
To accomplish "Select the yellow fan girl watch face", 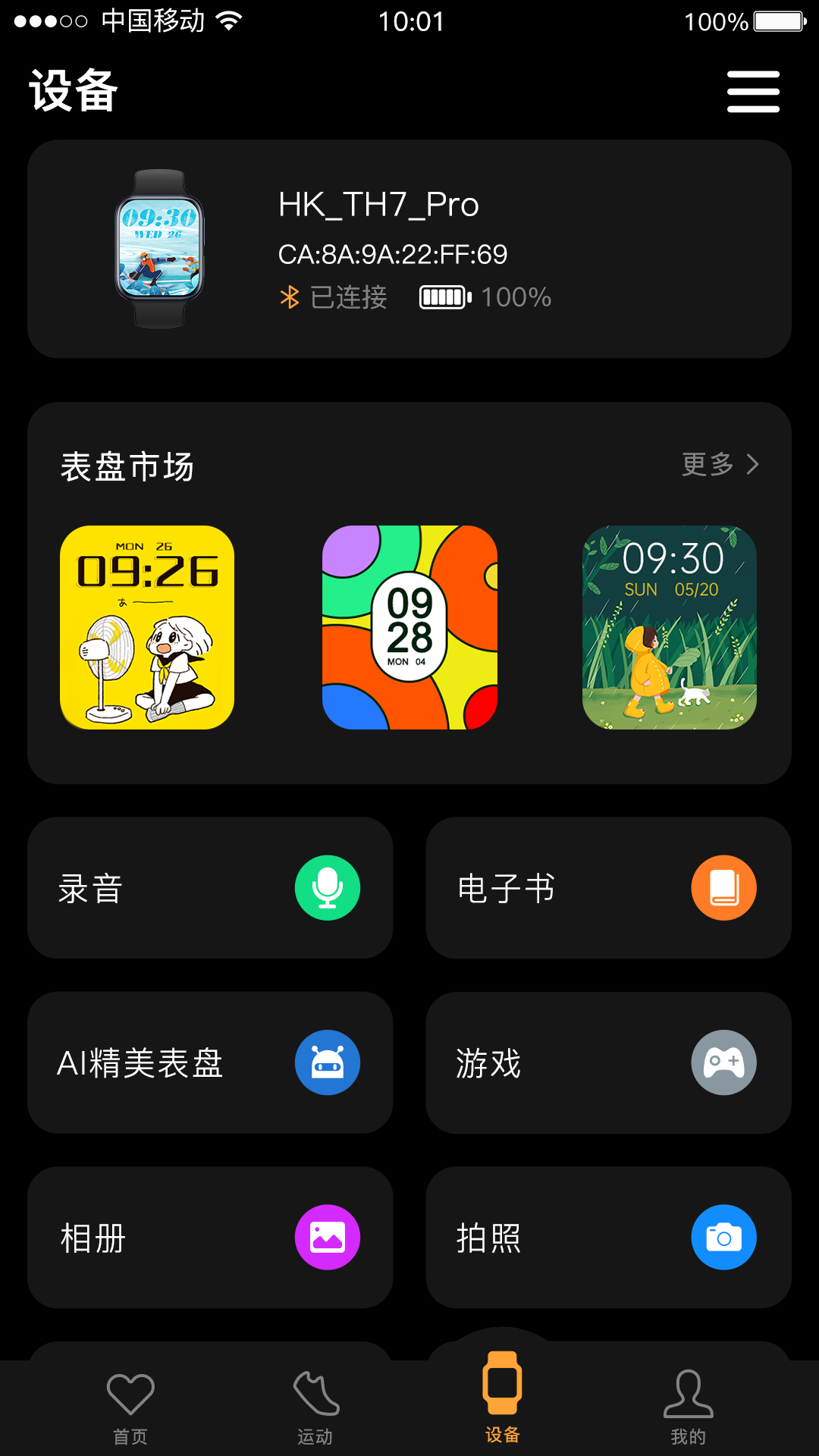I will click(147, 628).
